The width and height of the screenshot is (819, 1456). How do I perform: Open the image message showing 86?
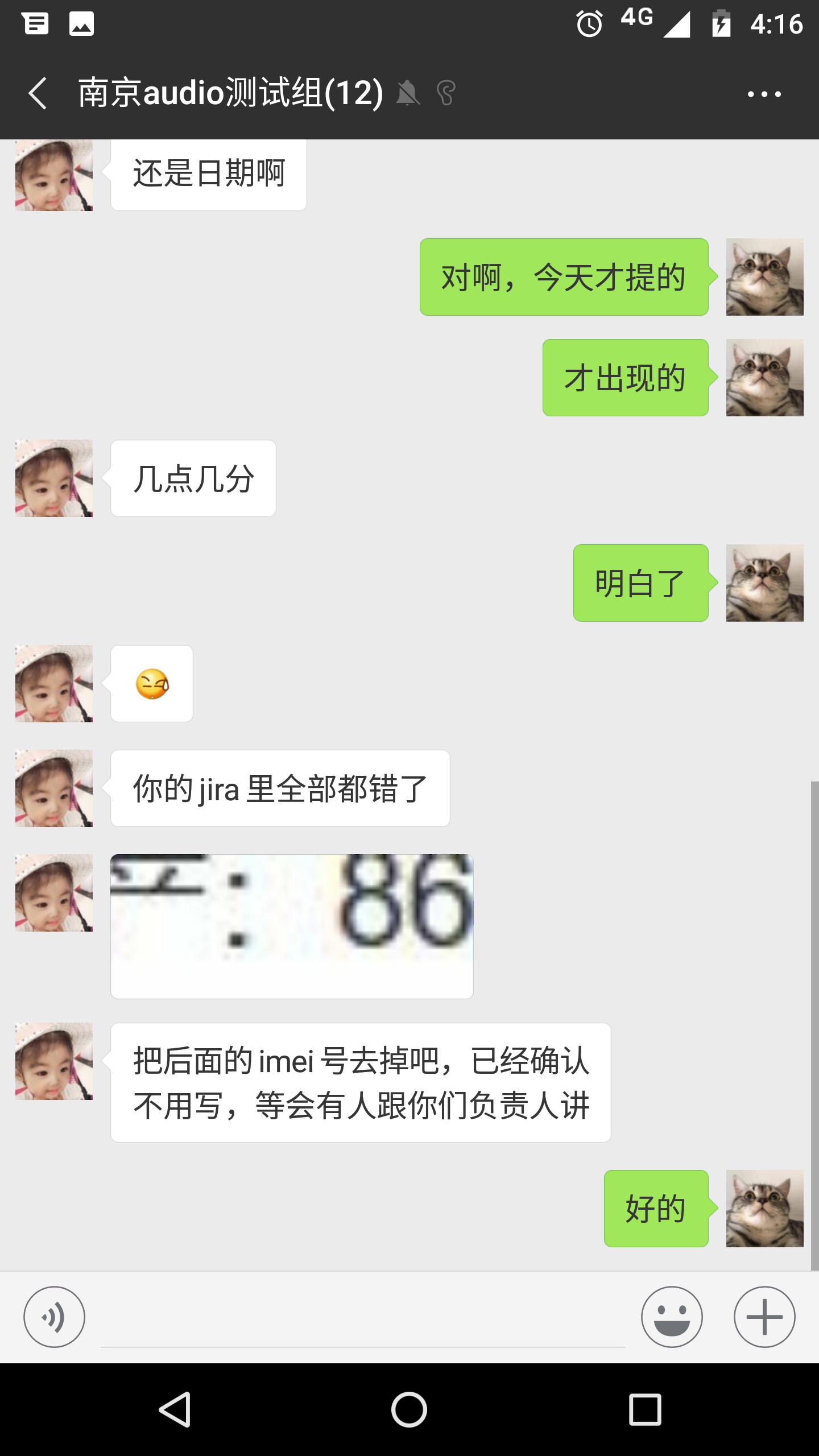292,925
